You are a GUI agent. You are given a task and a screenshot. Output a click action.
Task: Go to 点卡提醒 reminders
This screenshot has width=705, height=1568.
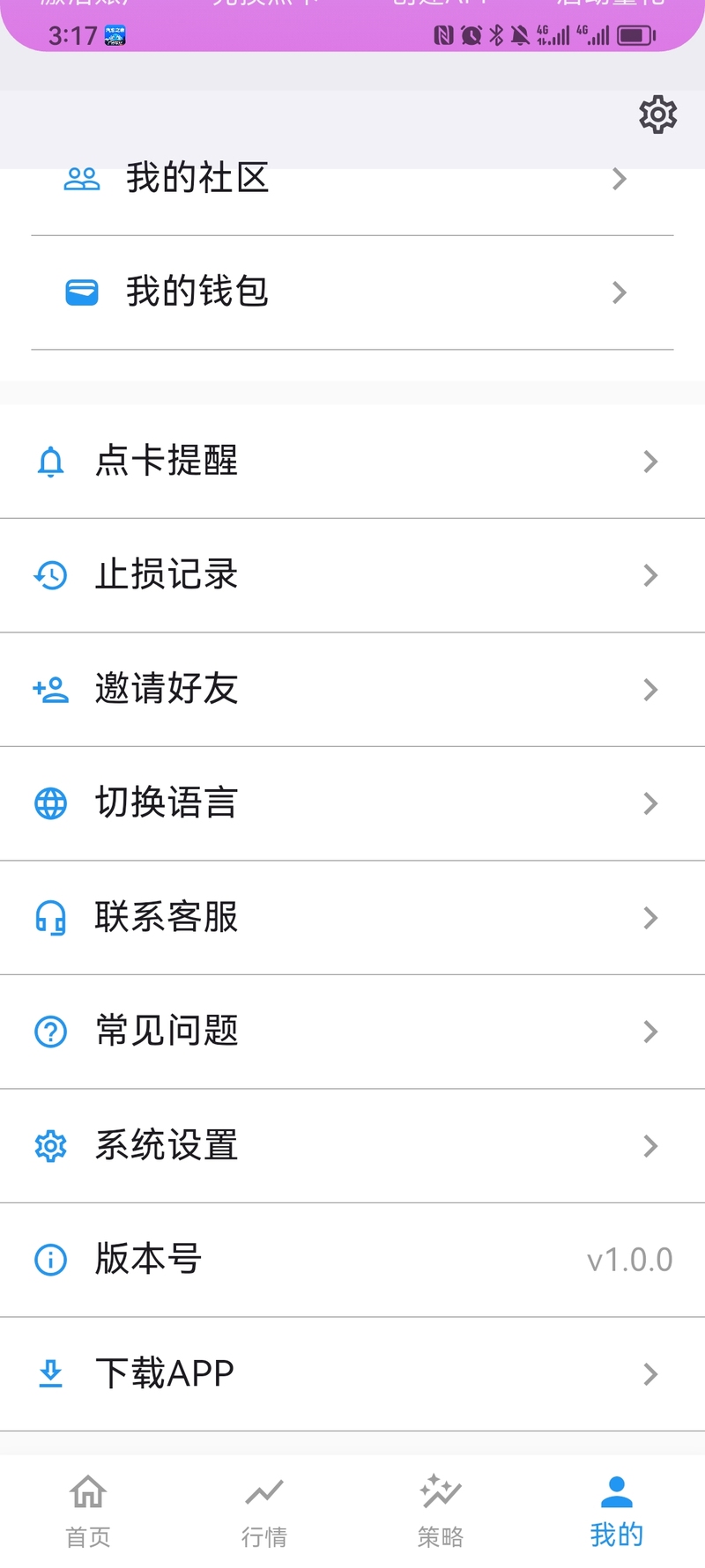tap(352, 462)
